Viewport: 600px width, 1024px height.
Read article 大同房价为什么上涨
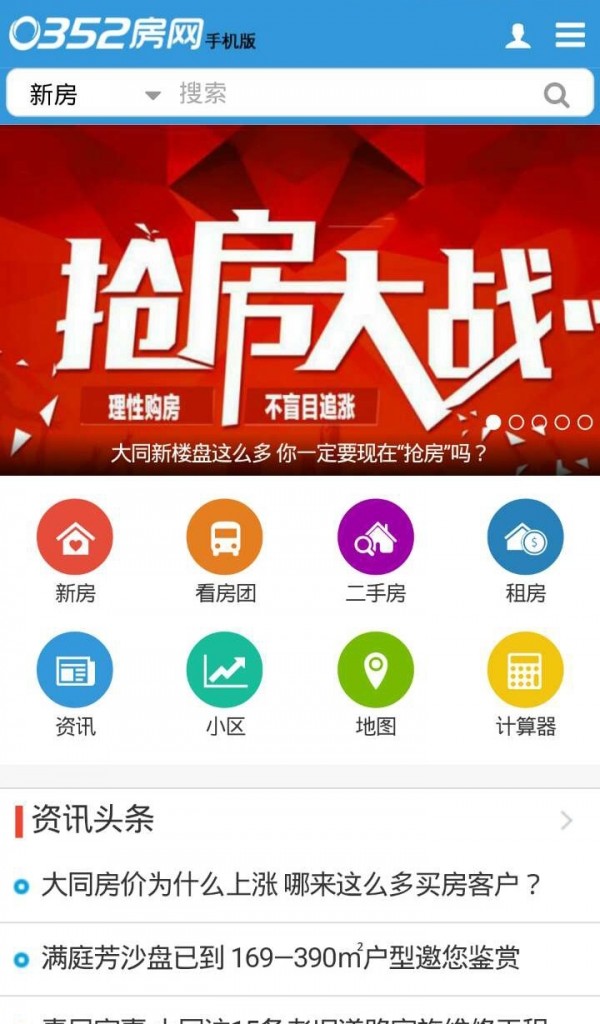click(290, 885)
